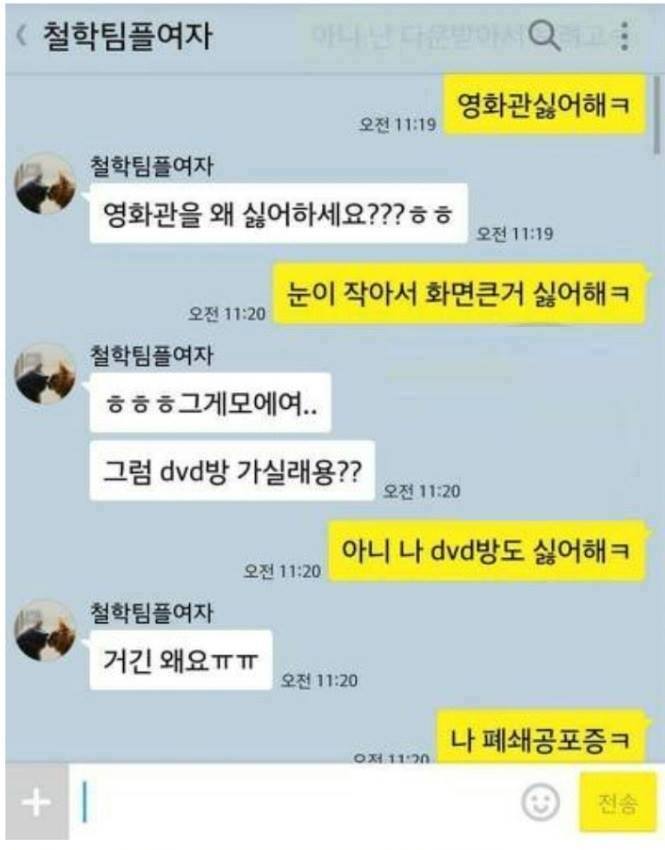Image resolution: width=665 pixels, height=850 pixels.
Task: Open profile photo beside 영화관을 왜 싫어하세요
Action: (x=46, y=184)
